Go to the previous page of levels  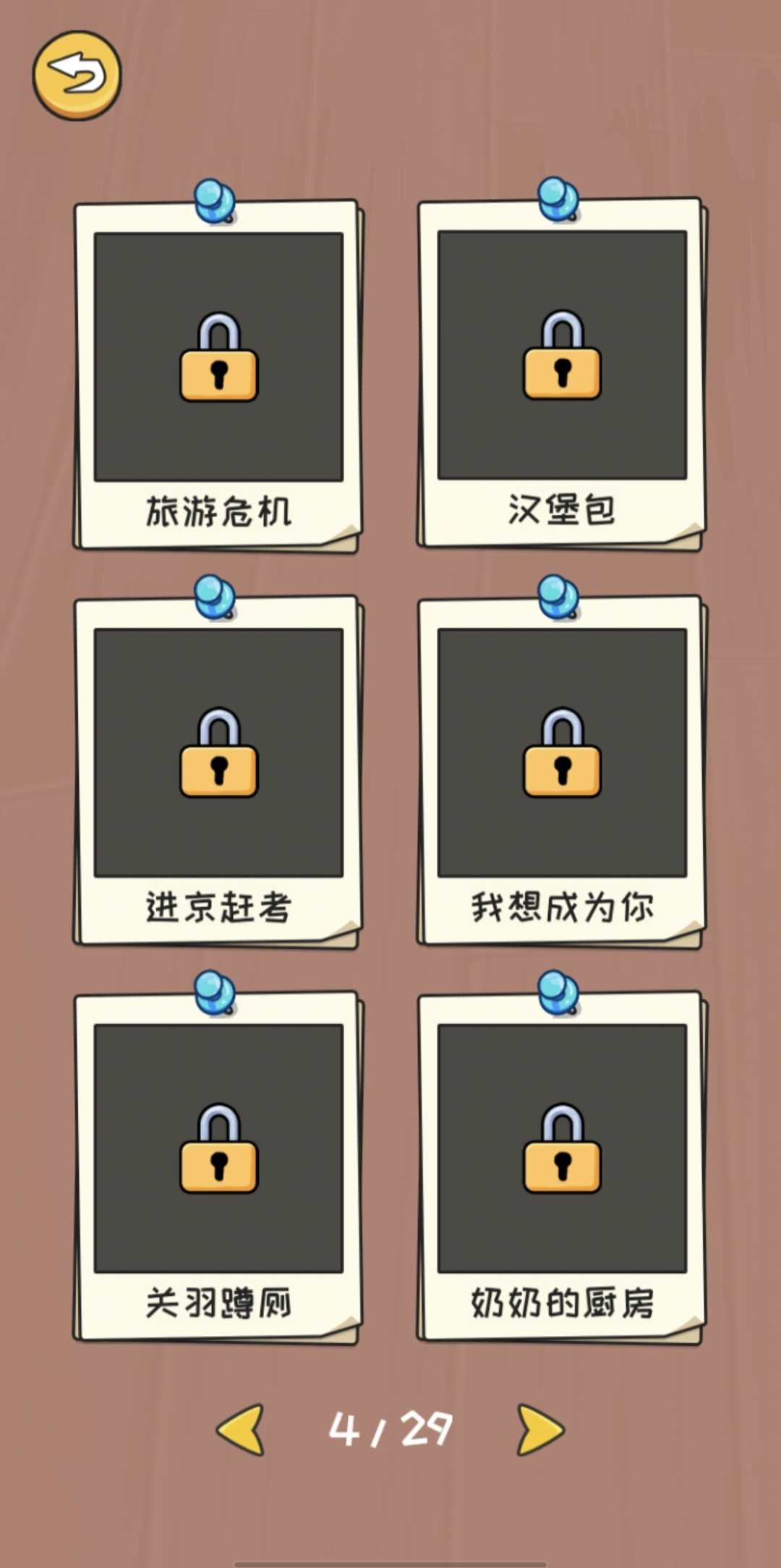click(241, 1429)
